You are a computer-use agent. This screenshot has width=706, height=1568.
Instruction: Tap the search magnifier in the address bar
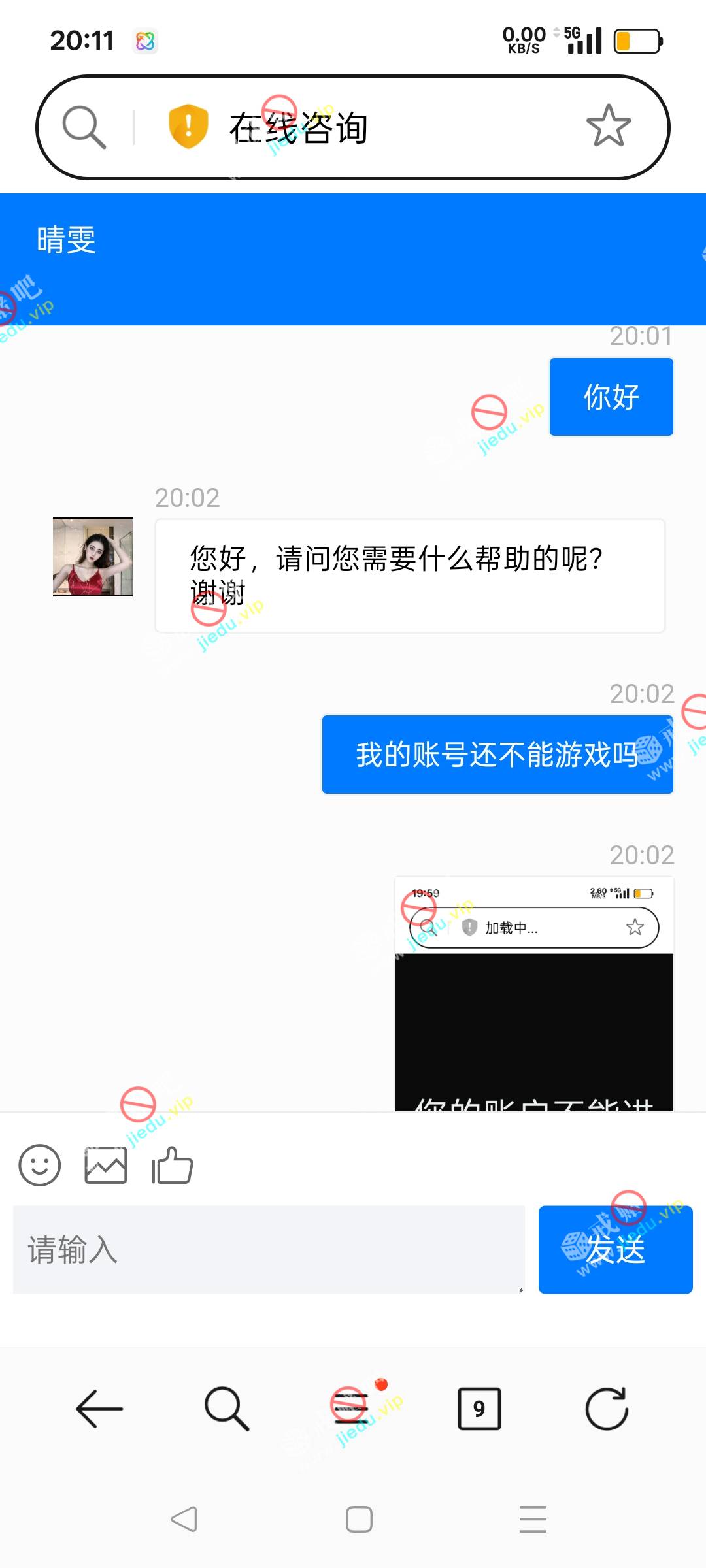coord(84,127)
